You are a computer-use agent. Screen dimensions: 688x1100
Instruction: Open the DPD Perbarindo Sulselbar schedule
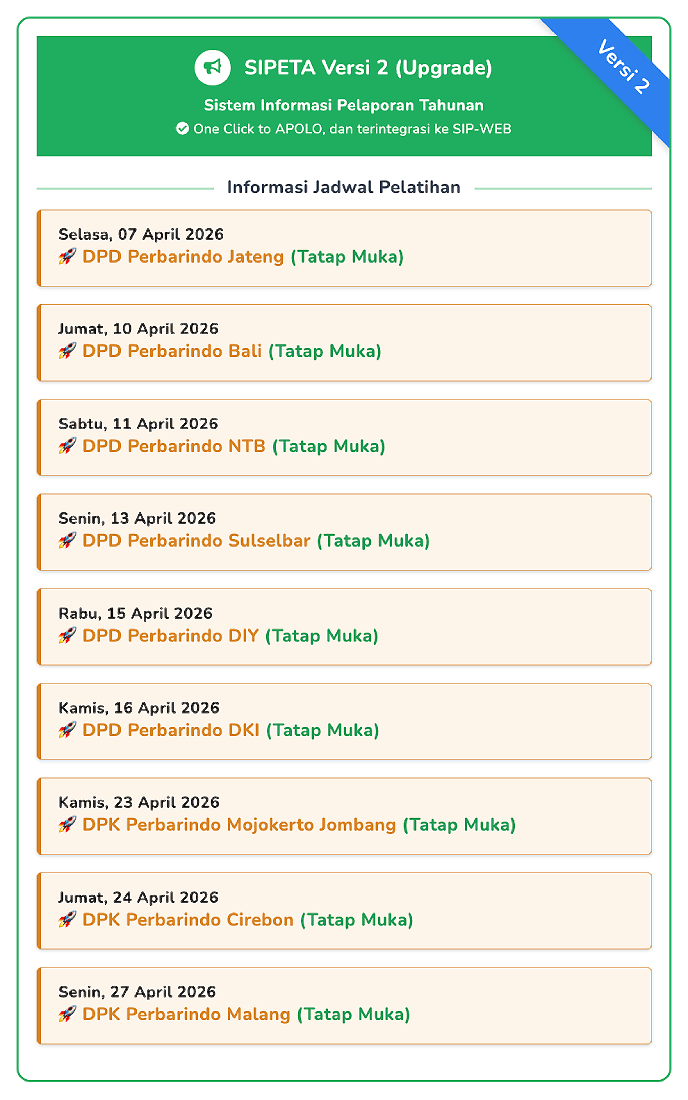click(344, 532)
